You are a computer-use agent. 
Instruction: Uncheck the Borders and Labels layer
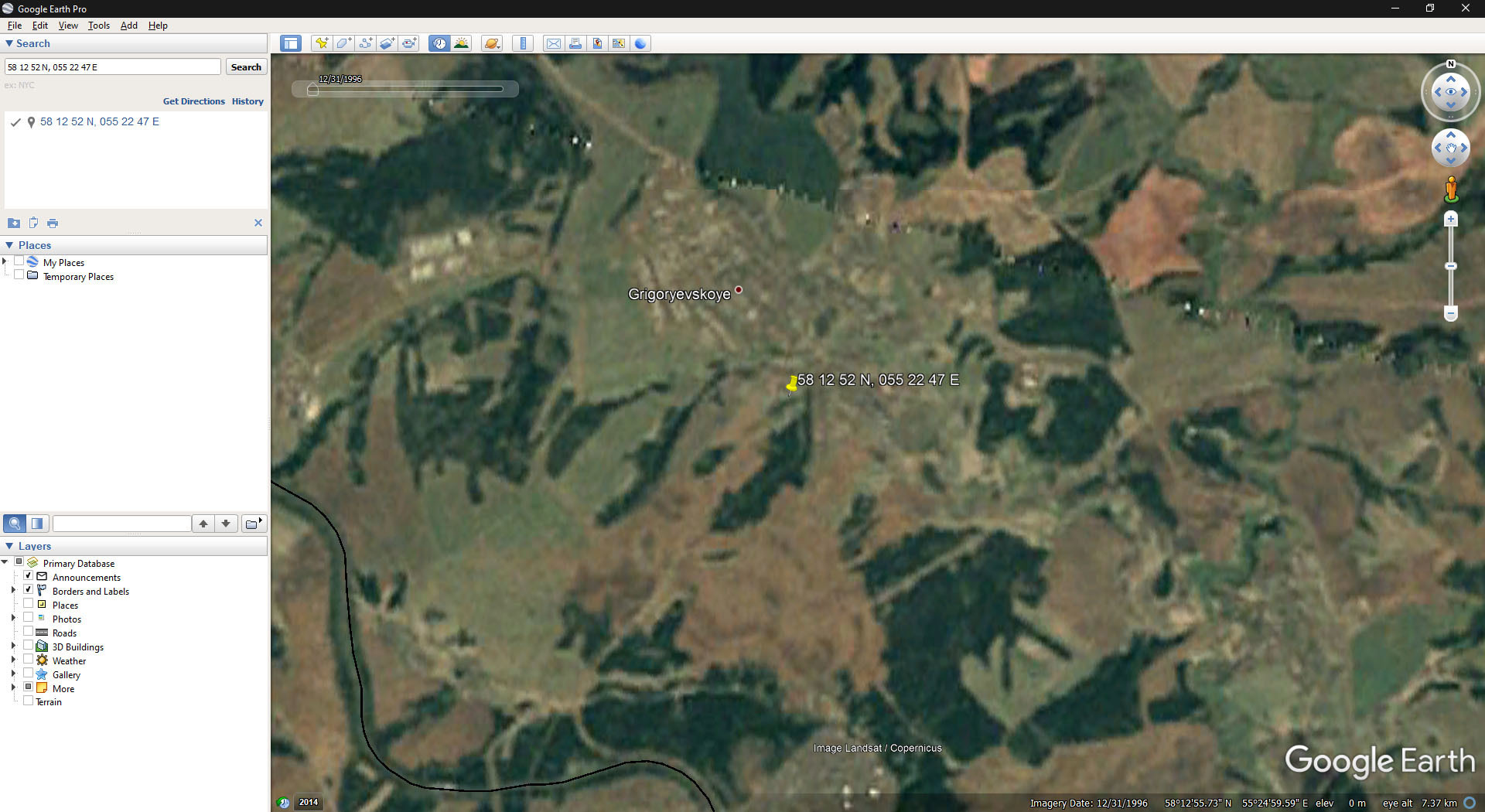[x=29, y=590]
